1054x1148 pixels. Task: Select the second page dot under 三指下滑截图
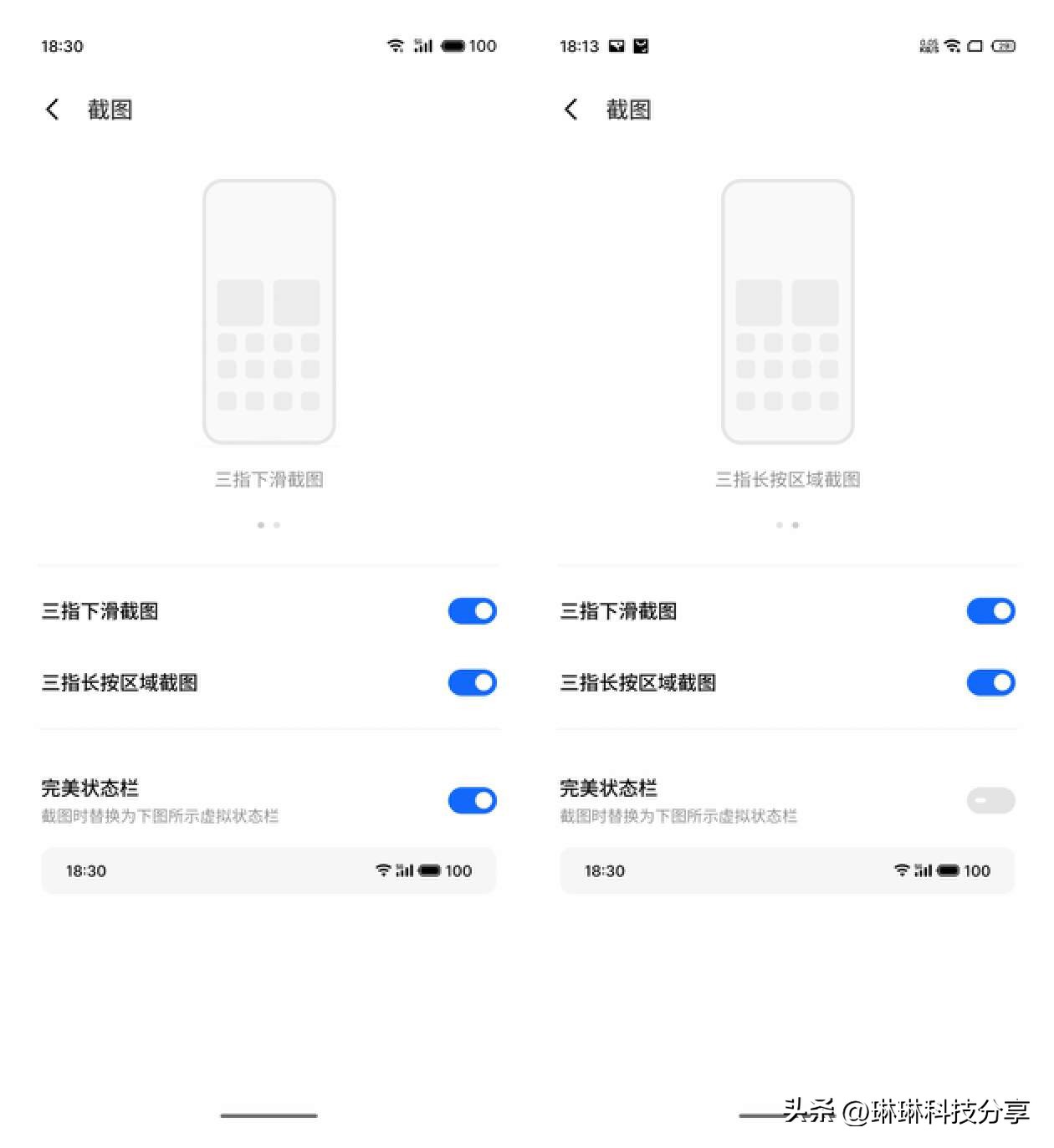pyautogui.click(x=276, y=525)
